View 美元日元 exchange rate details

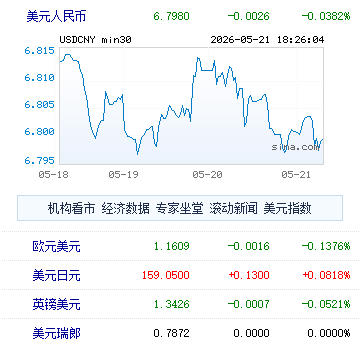(57, 276)
